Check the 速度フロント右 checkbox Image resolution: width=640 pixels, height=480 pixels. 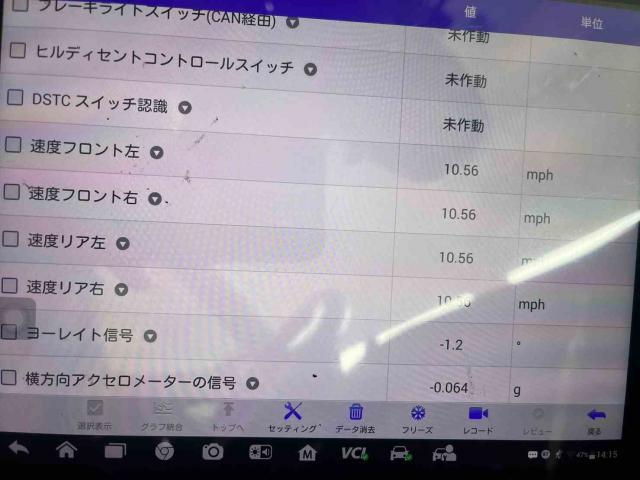(x=12, y=191)
